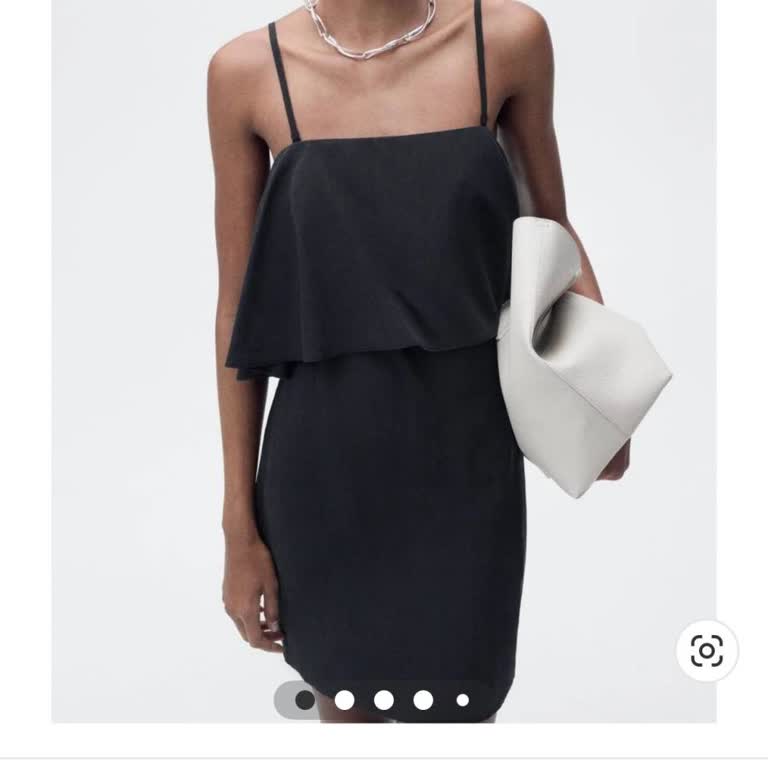Viewport: 768px width, 768px height.
Task: Select the third page indicator dot
Action: [384, 700]
